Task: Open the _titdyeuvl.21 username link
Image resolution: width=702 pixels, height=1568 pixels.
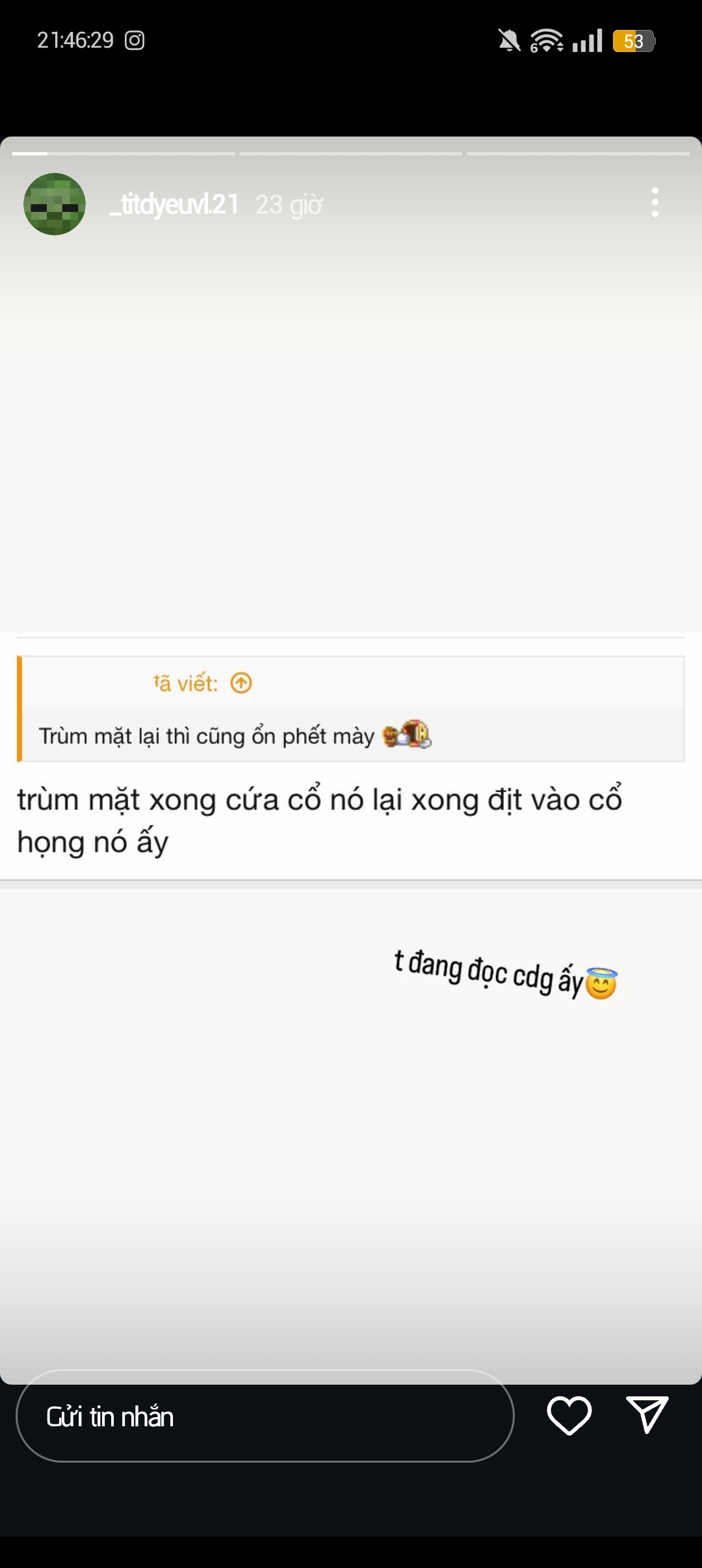Action: (x=174, y=205)
